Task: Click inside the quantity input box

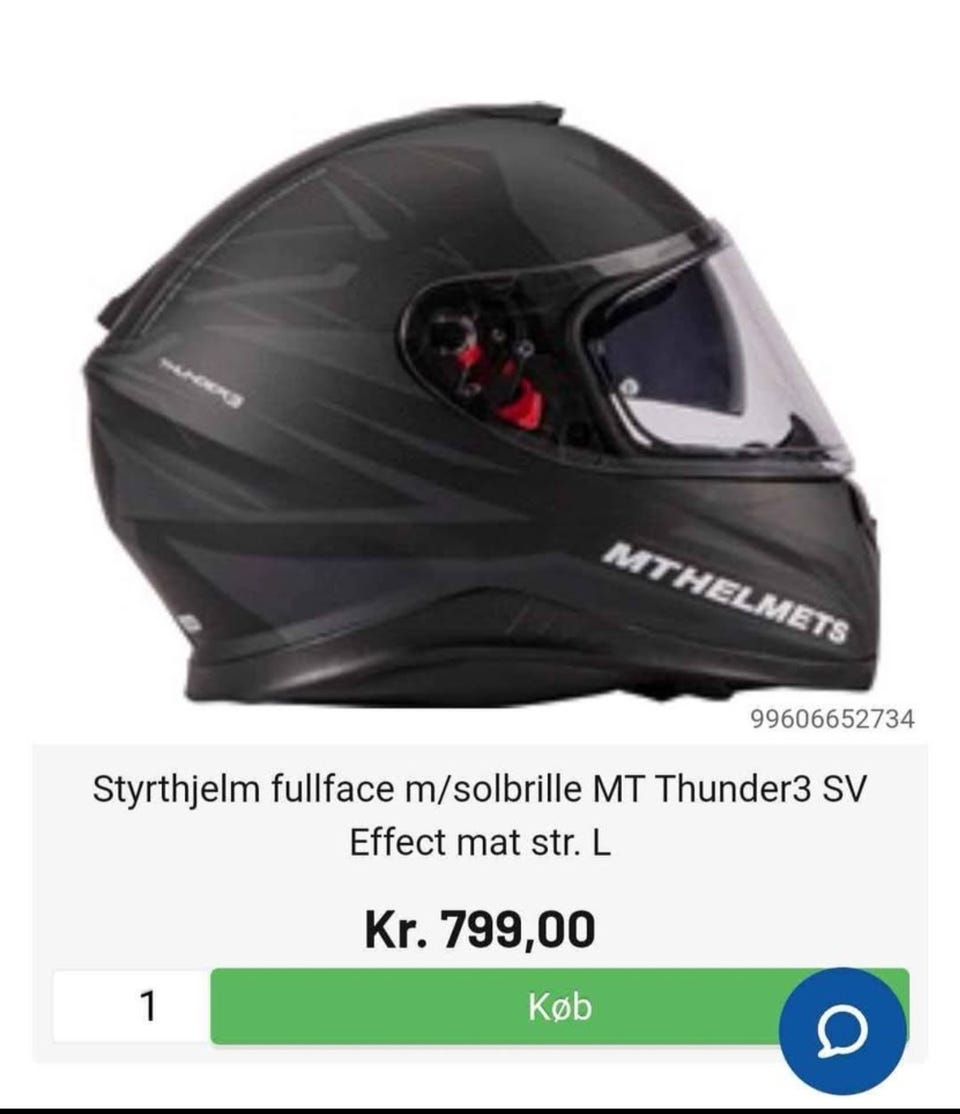Action: [128, 1007]
